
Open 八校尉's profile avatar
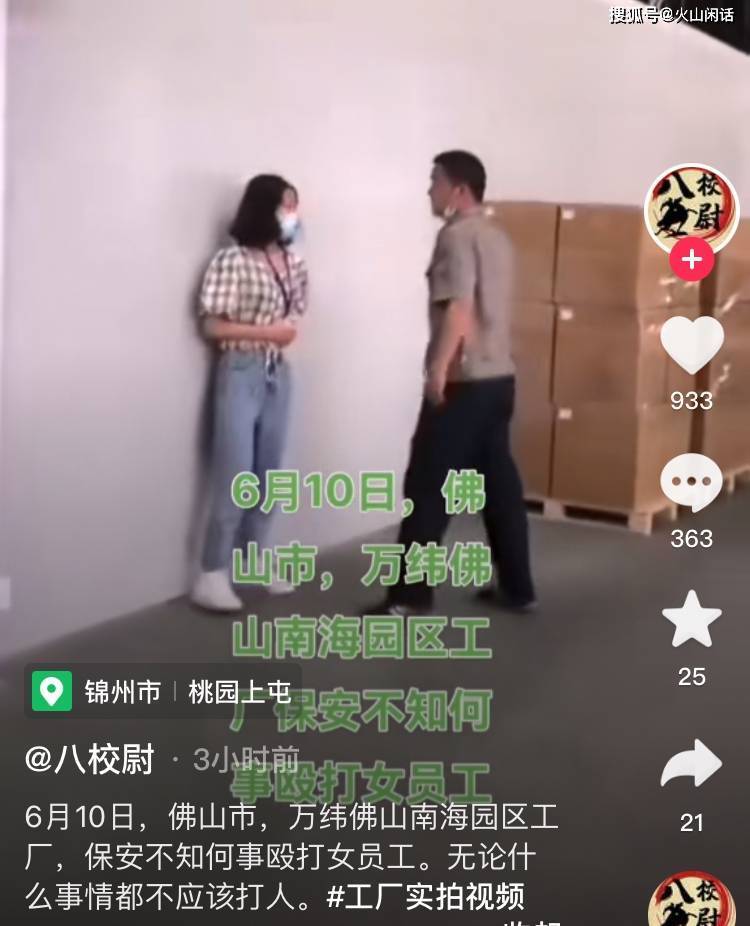click(691, 209)
